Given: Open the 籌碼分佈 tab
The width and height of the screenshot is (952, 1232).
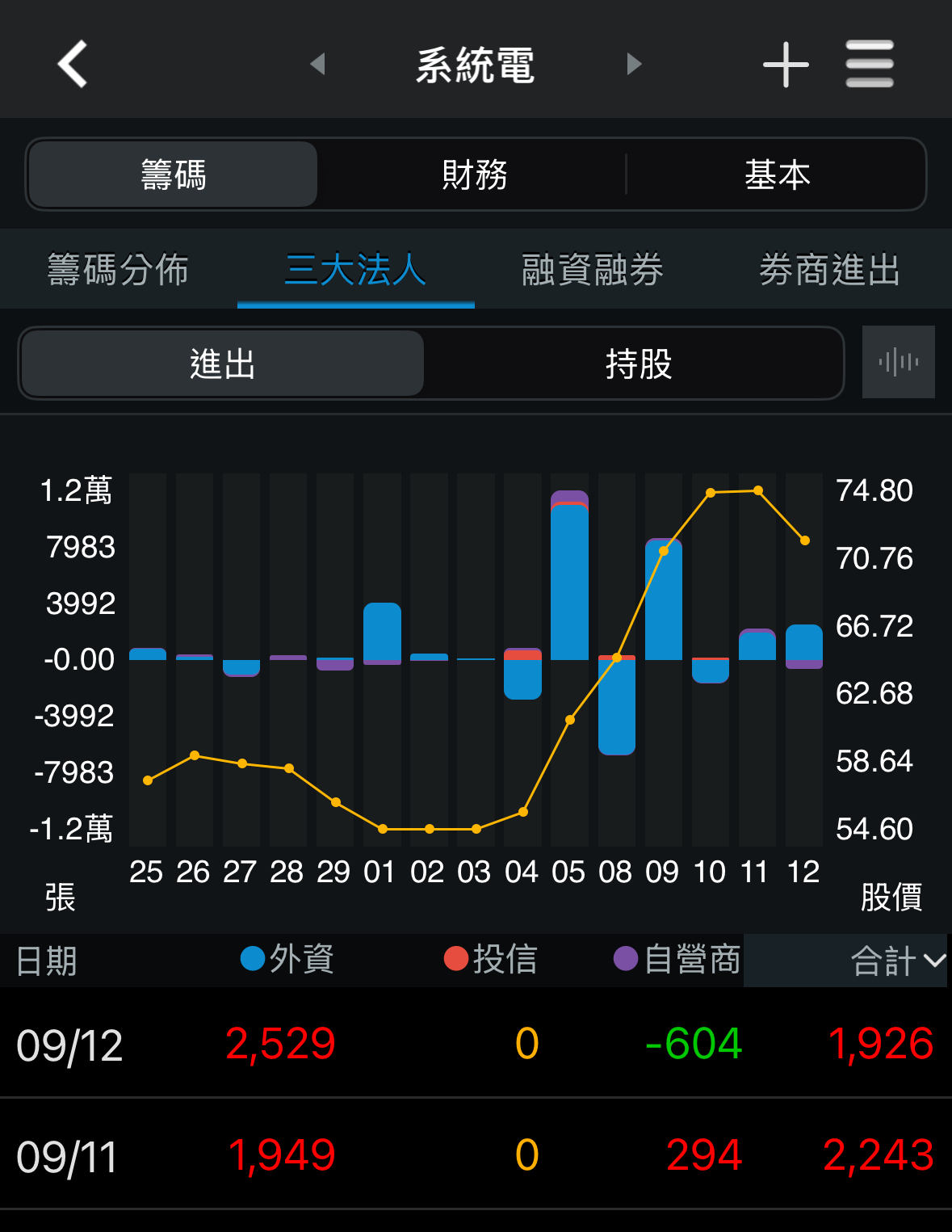Looking at the screenshot, I should [x=118, y=270].
